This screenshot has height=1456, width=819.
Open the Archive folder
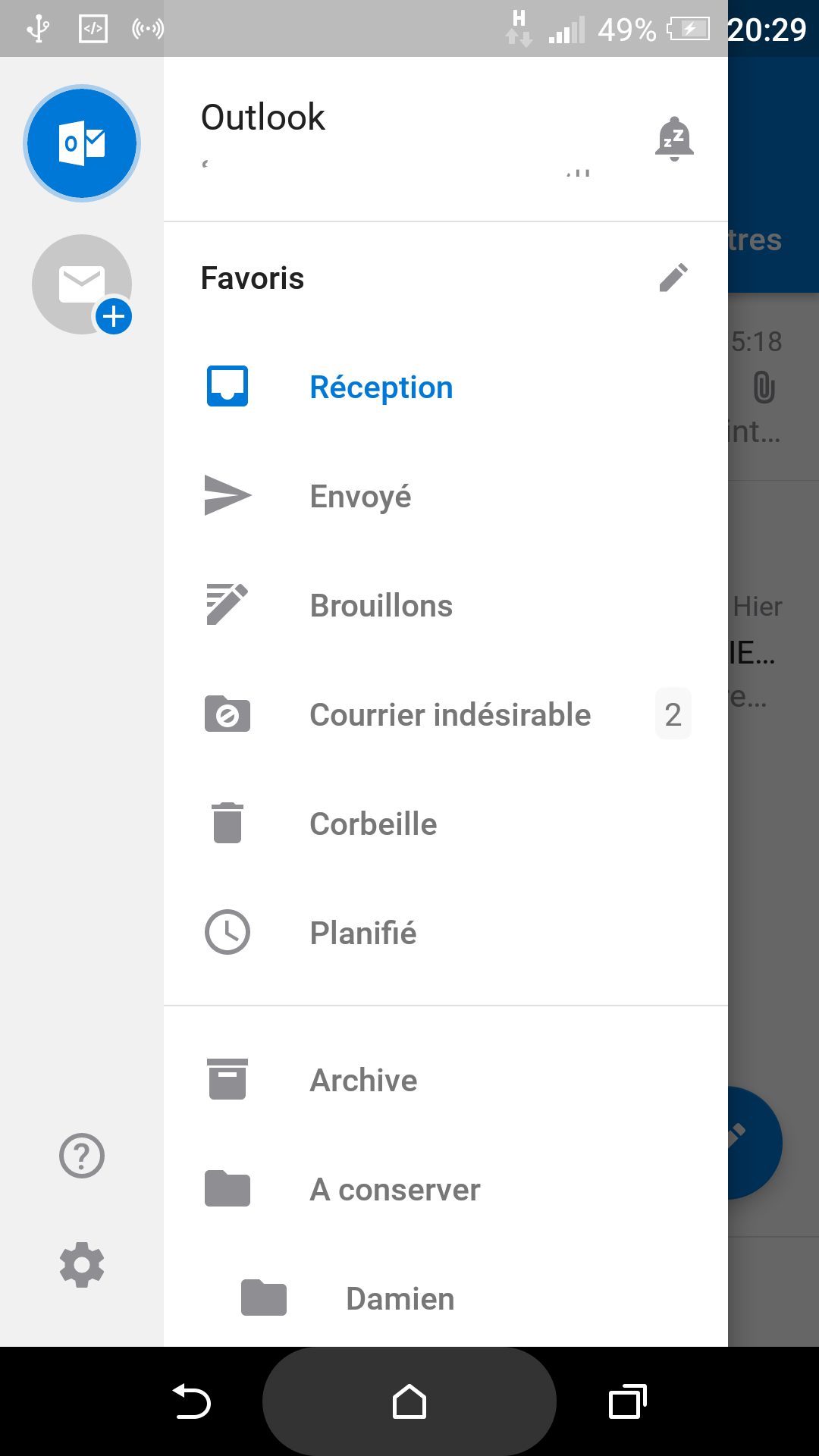click(x=363, y=1081)
